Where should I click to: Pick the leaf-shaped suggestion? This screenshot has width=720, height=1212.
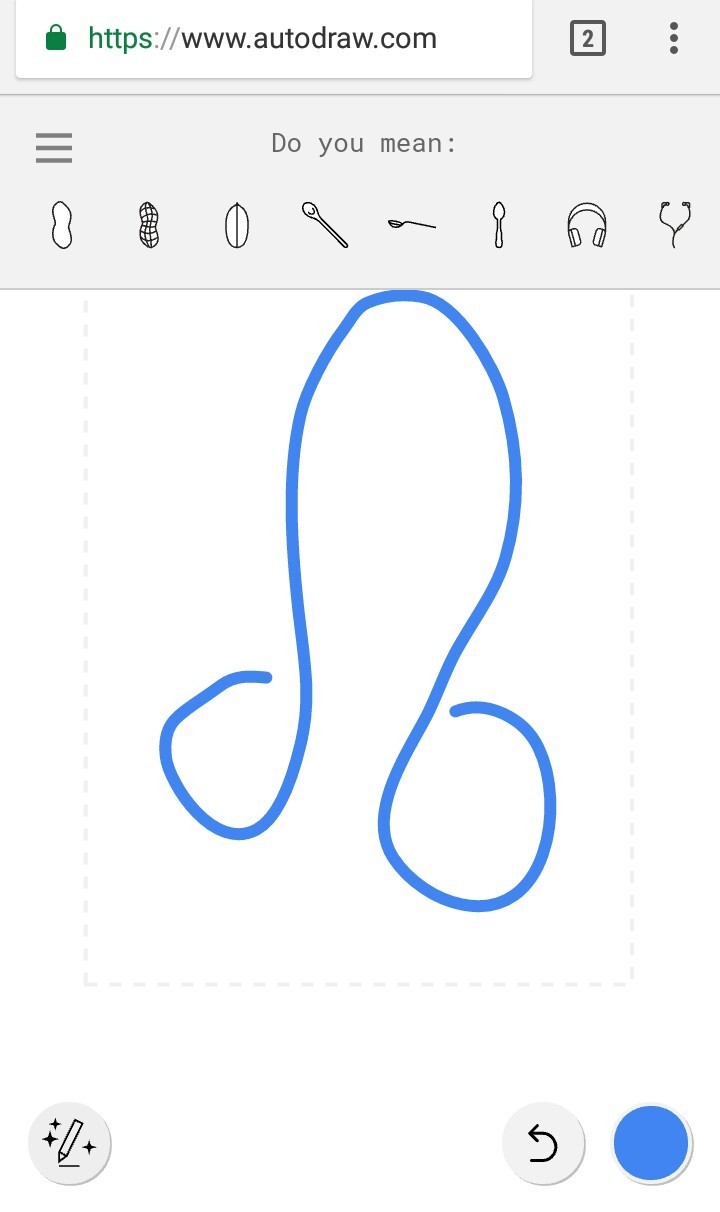tap(236, 225)
